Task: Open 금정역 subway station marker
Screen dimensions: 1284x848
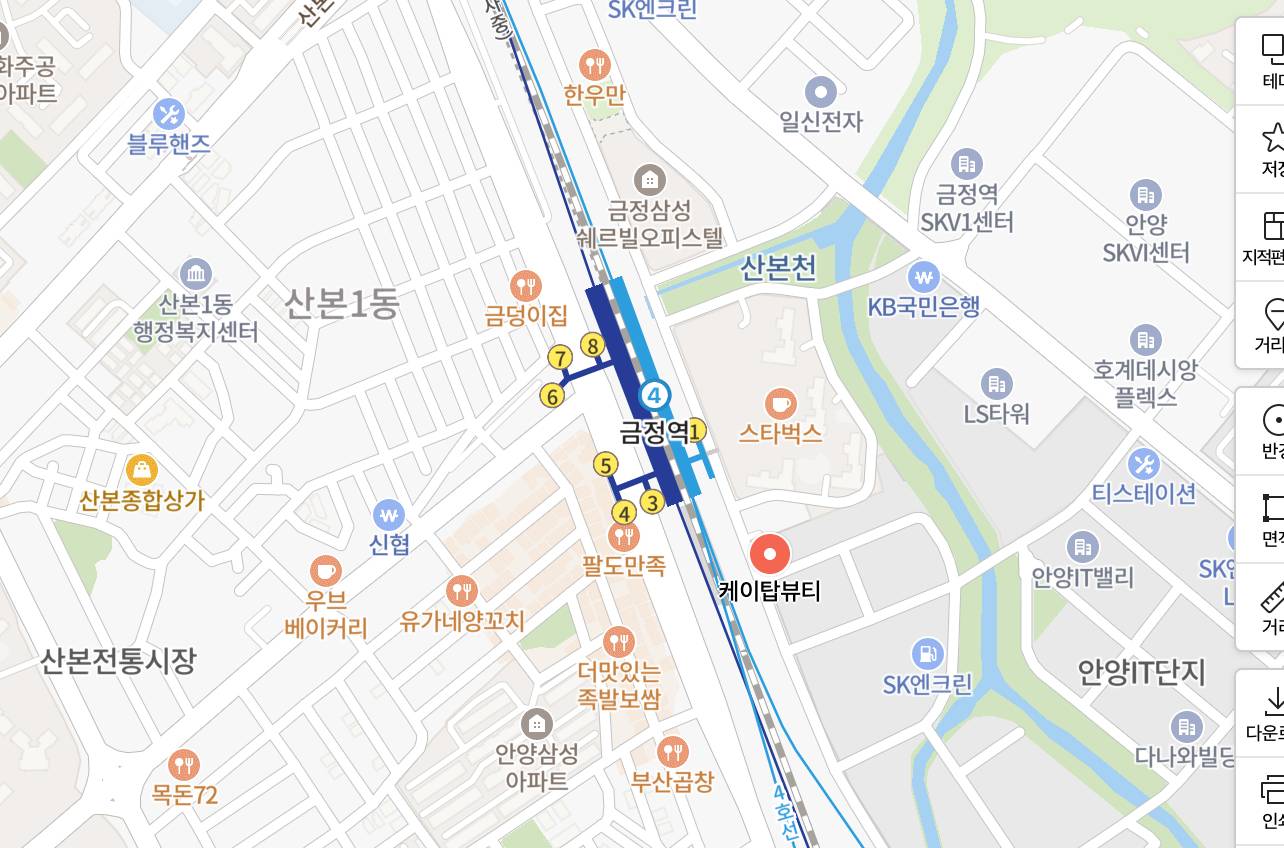Action: point(655,395)
